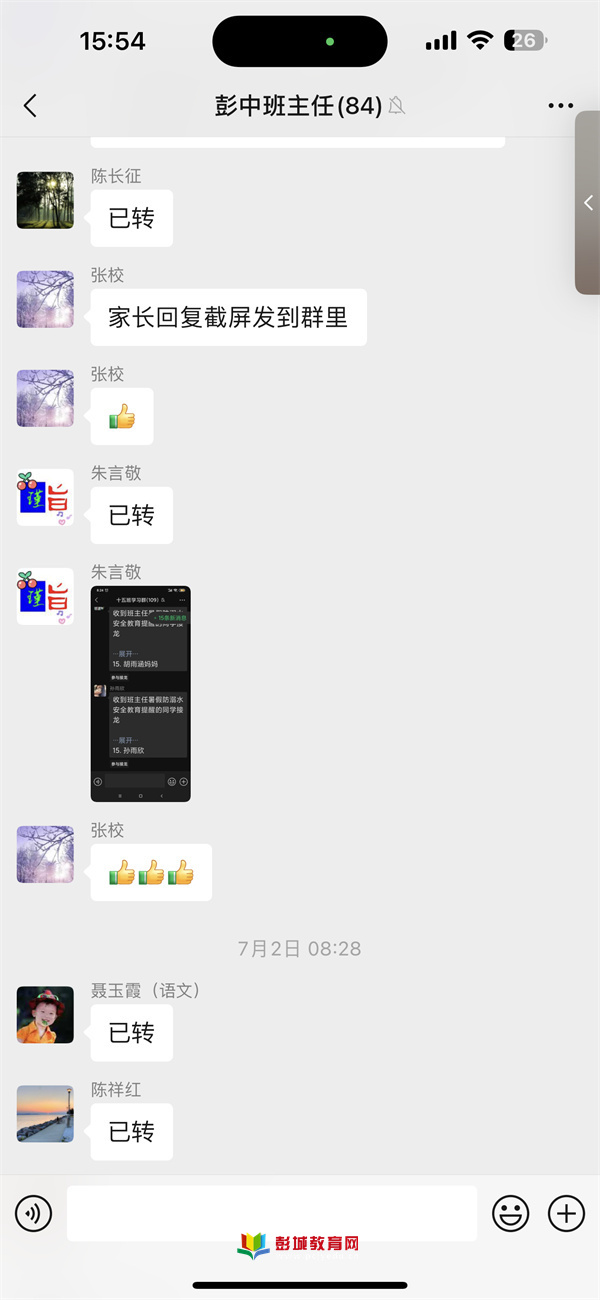This screenshot has height=1300, width=600.
Task: Open 陈祥红's profile avatar
Action: [x=46, y=1114]
